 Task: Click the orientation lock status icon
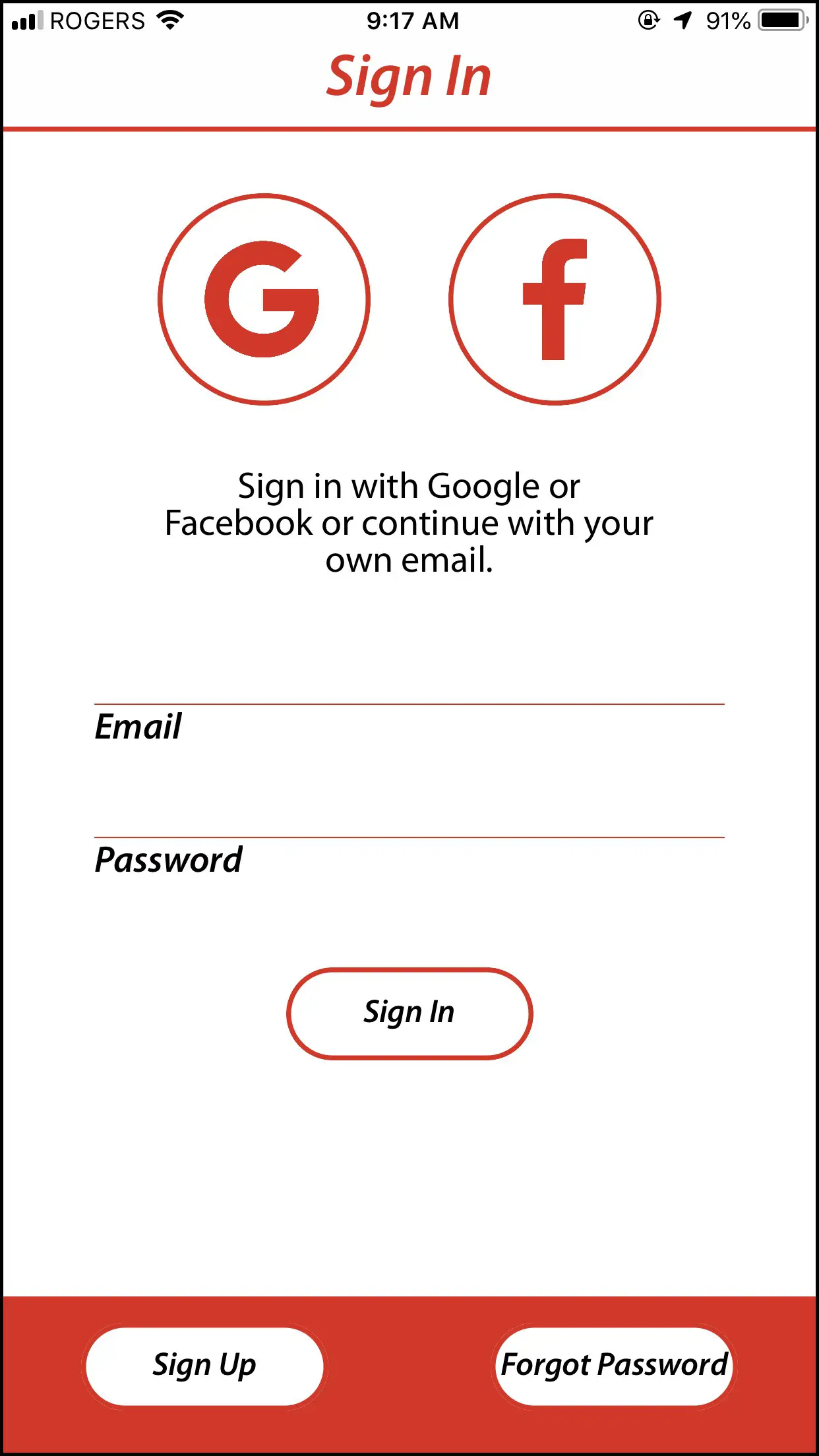(648, 20)
